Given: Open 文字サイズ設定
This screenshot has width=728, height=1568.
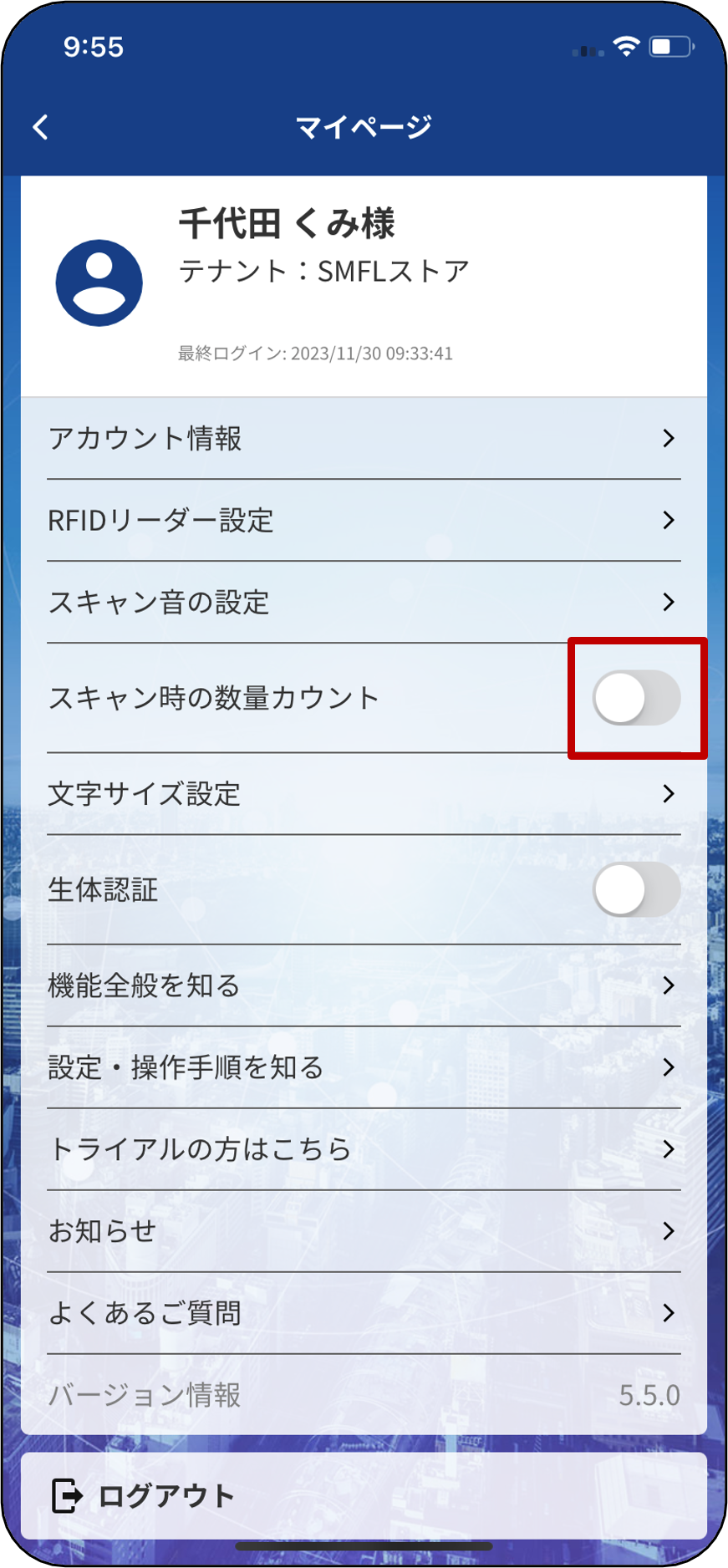Looking at the screenshot, I should (364, 793).
